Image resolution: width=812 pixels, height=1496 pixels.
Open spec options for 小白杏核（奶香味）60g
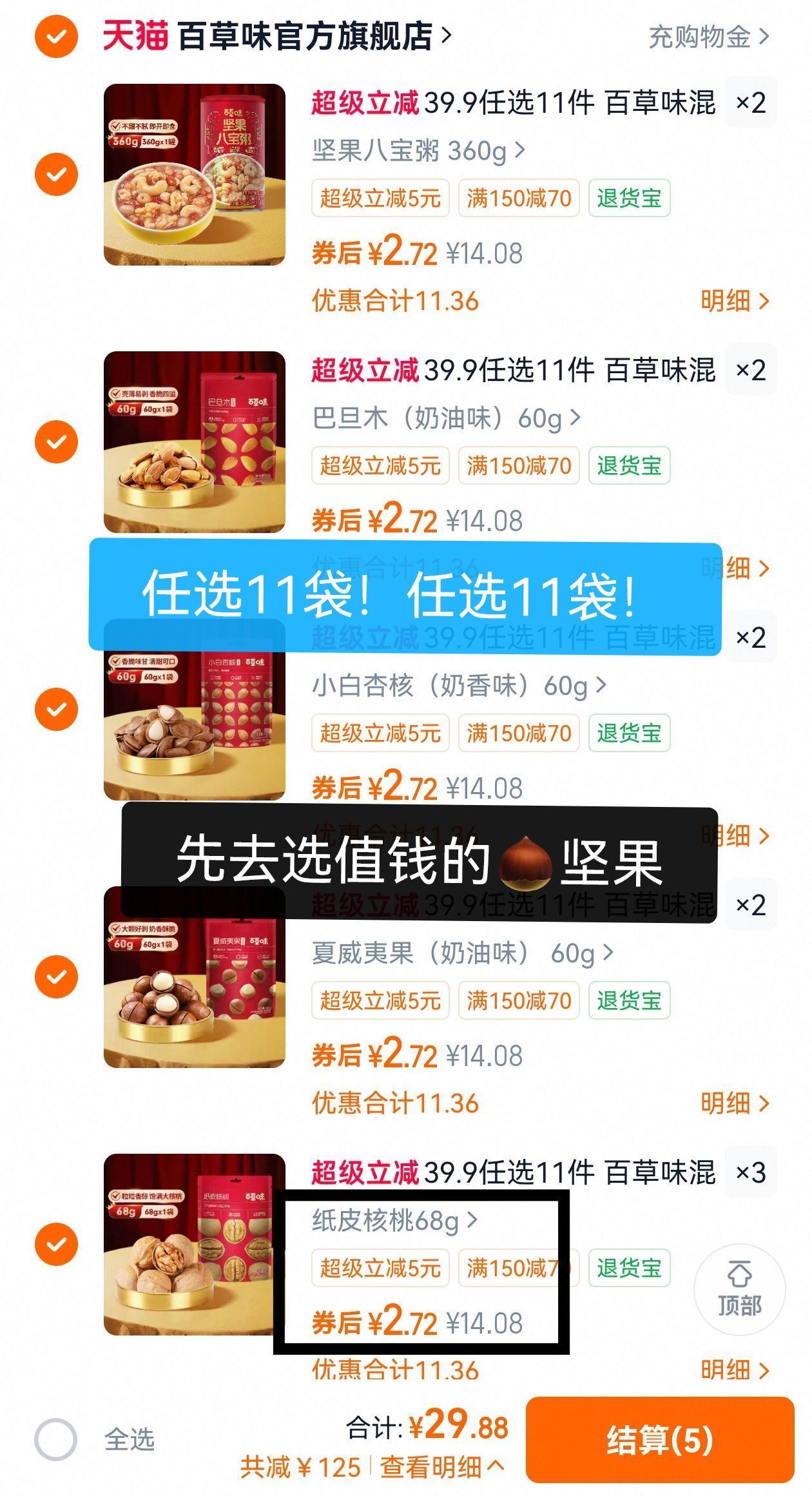point(459,686)
